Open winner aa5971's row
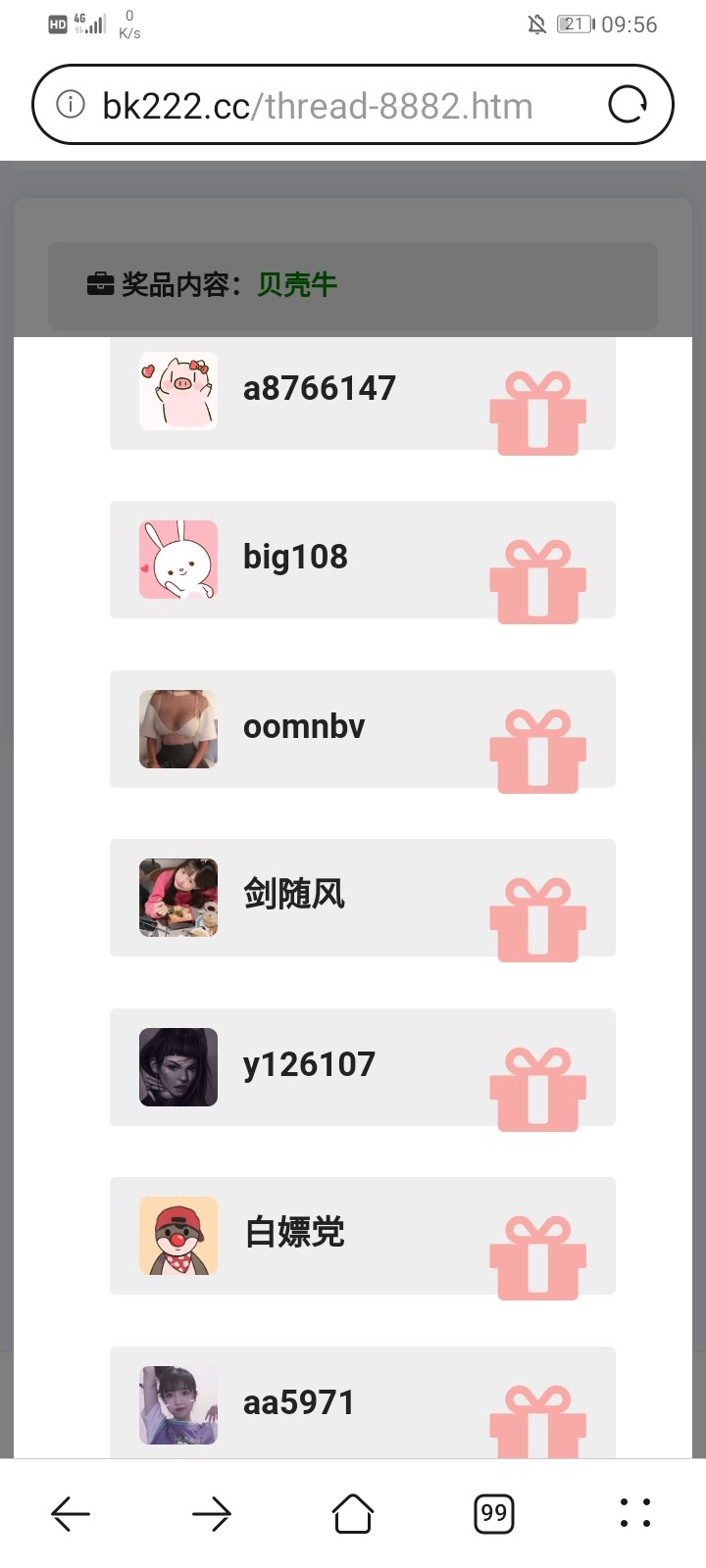 [x=362, y=1403]
